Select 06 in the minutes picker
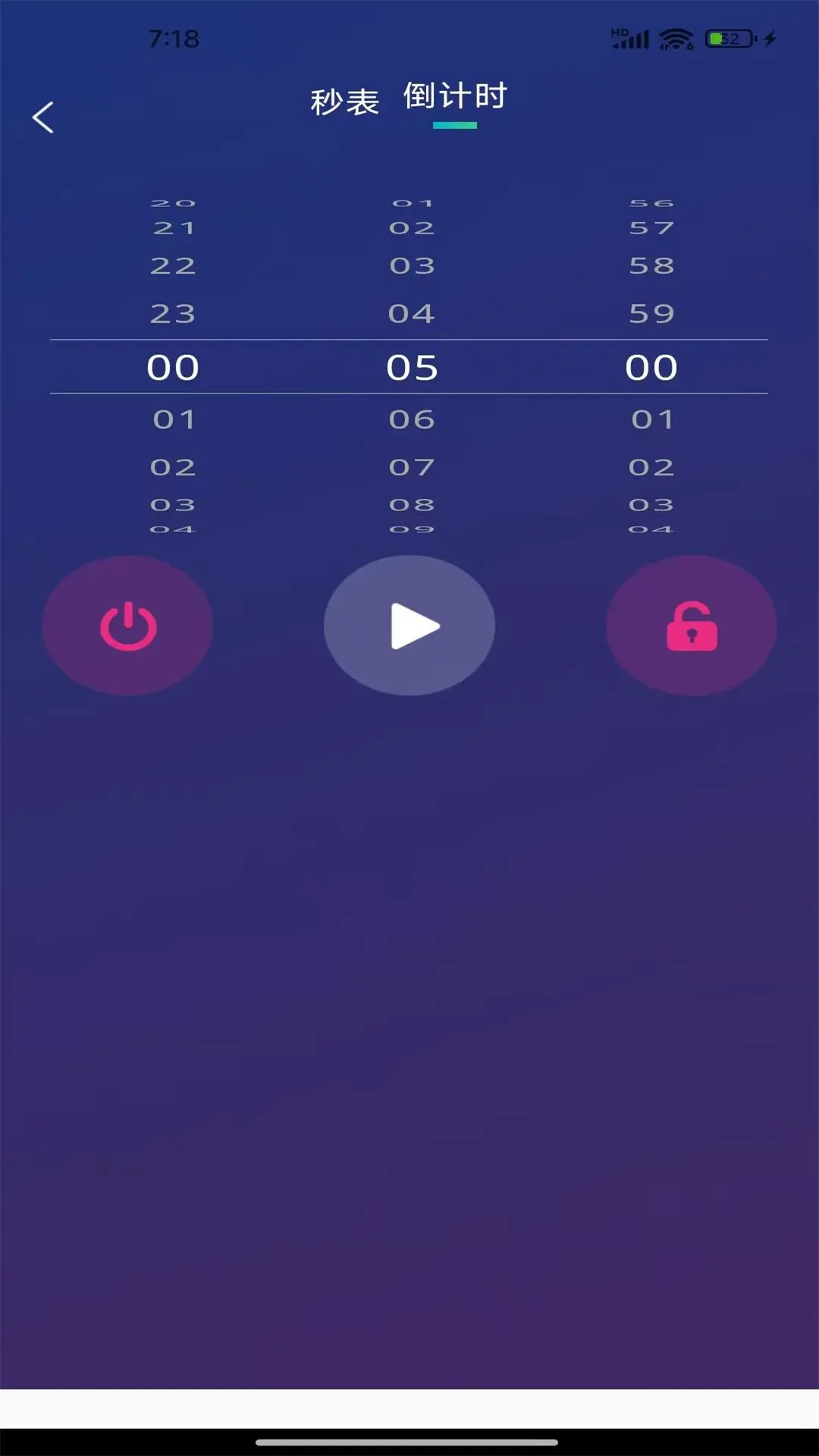 [x=412, y=419]
